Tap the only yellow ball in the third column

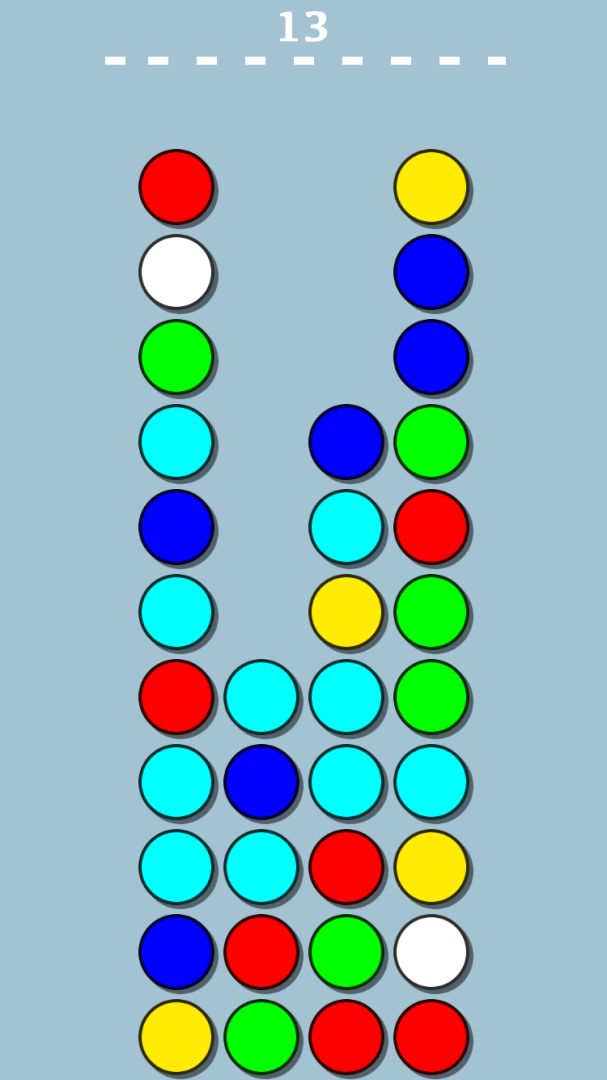346,611
